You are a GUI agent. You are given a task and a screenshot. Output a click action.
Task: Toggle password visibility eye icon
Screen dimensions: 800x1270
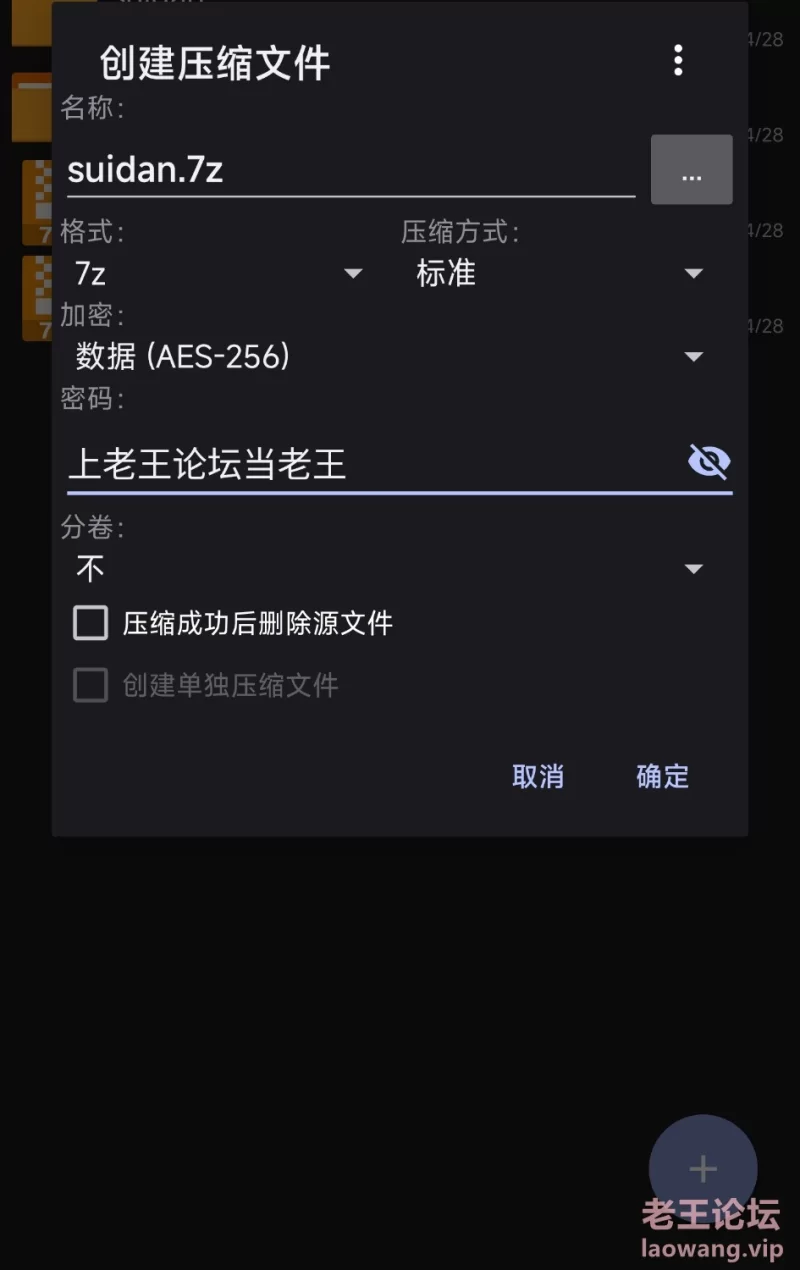709,462
